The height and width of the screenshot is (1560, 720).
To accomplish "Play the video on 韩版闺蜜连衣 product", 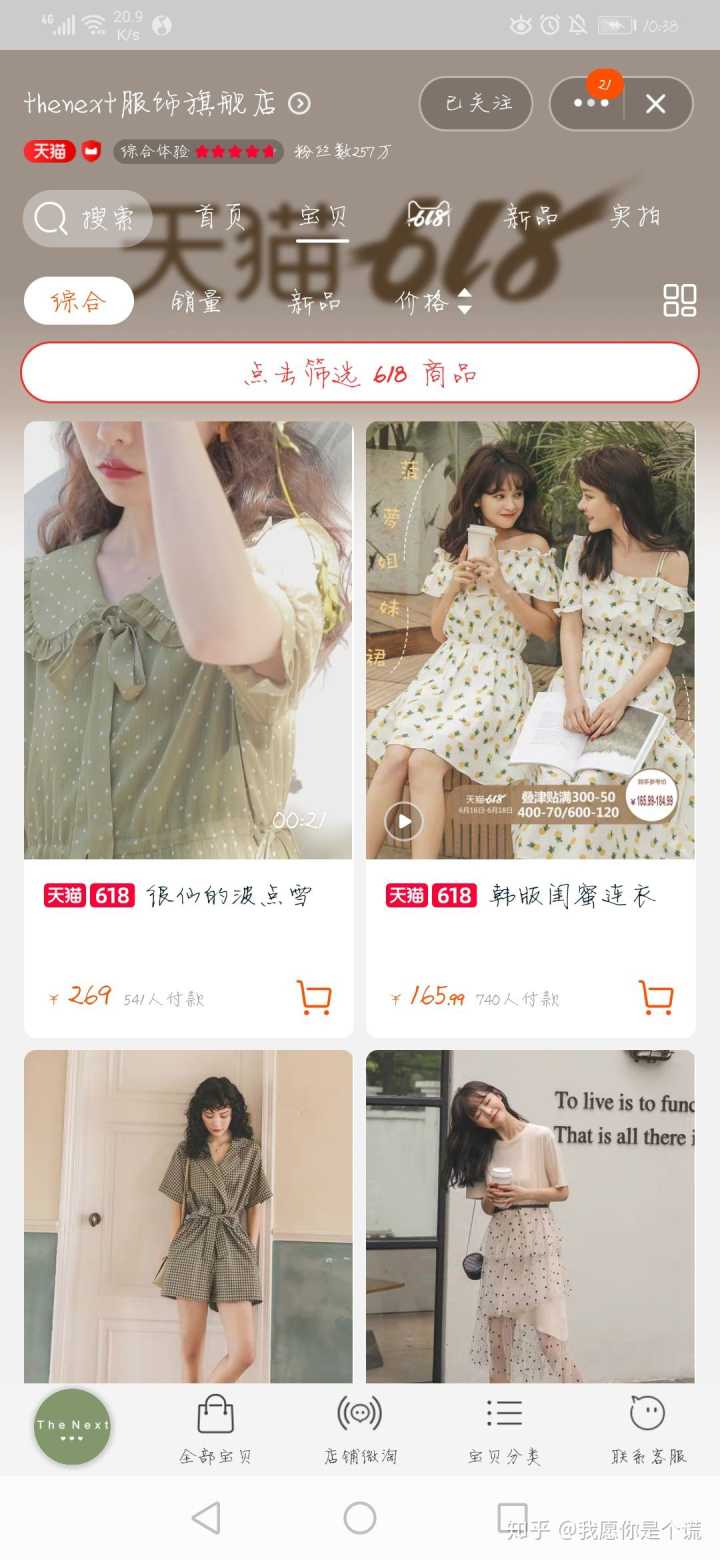I will (x=404, y=822).
